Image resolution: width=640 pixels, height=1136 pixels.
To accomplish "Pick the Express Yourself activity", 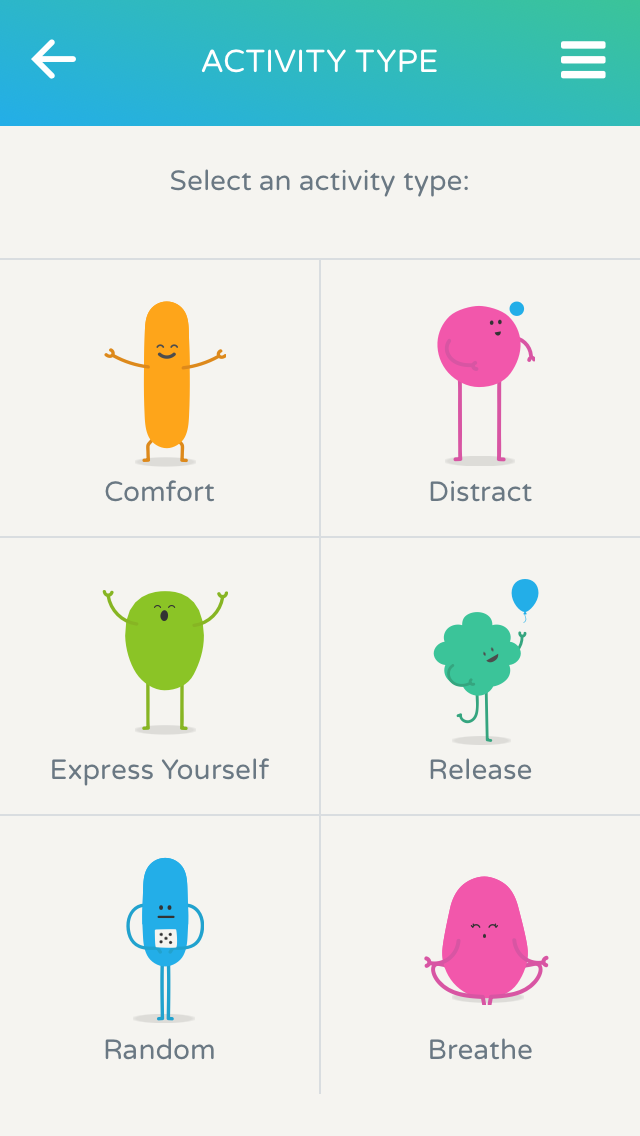I will pos(160,678).
